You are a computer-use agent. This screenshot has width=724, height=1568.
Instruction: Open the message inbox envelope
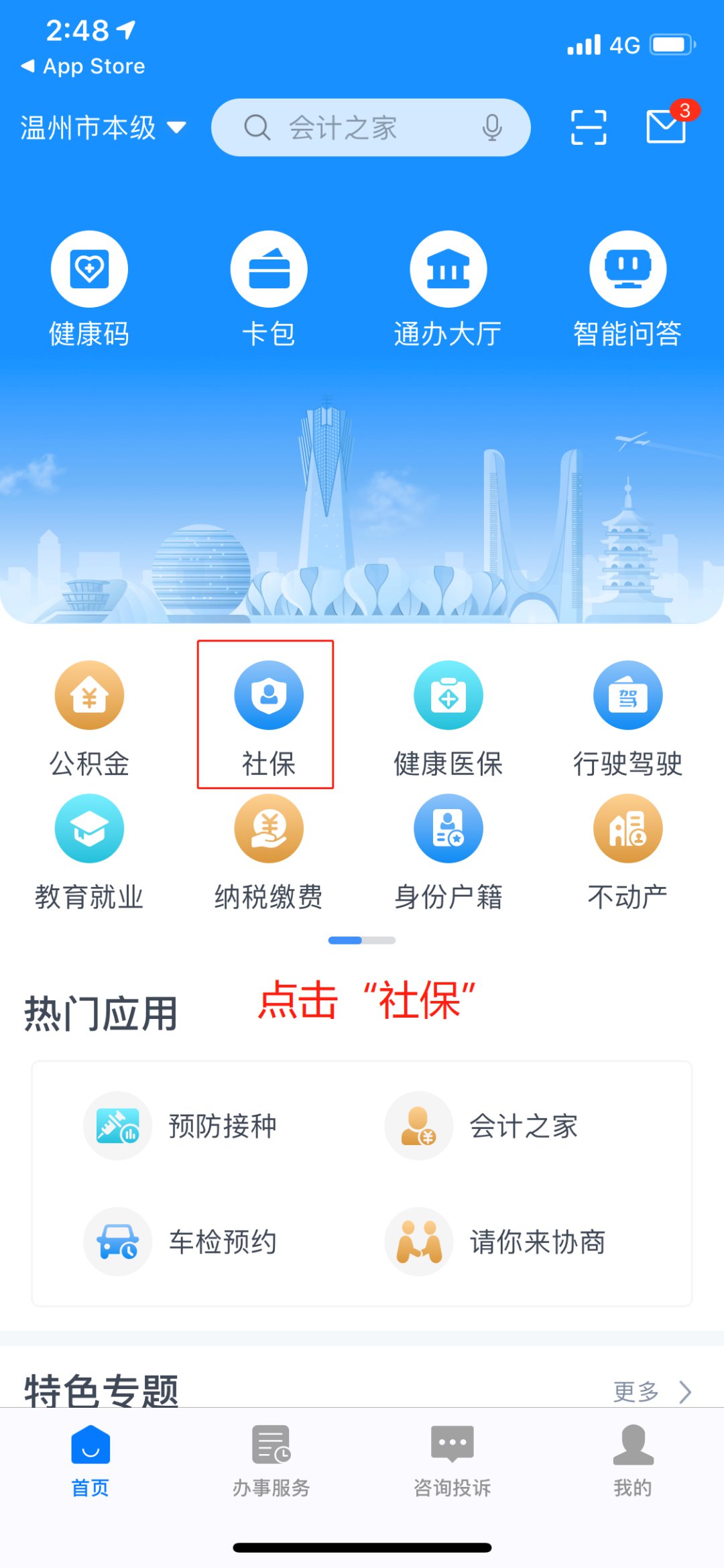666,126
